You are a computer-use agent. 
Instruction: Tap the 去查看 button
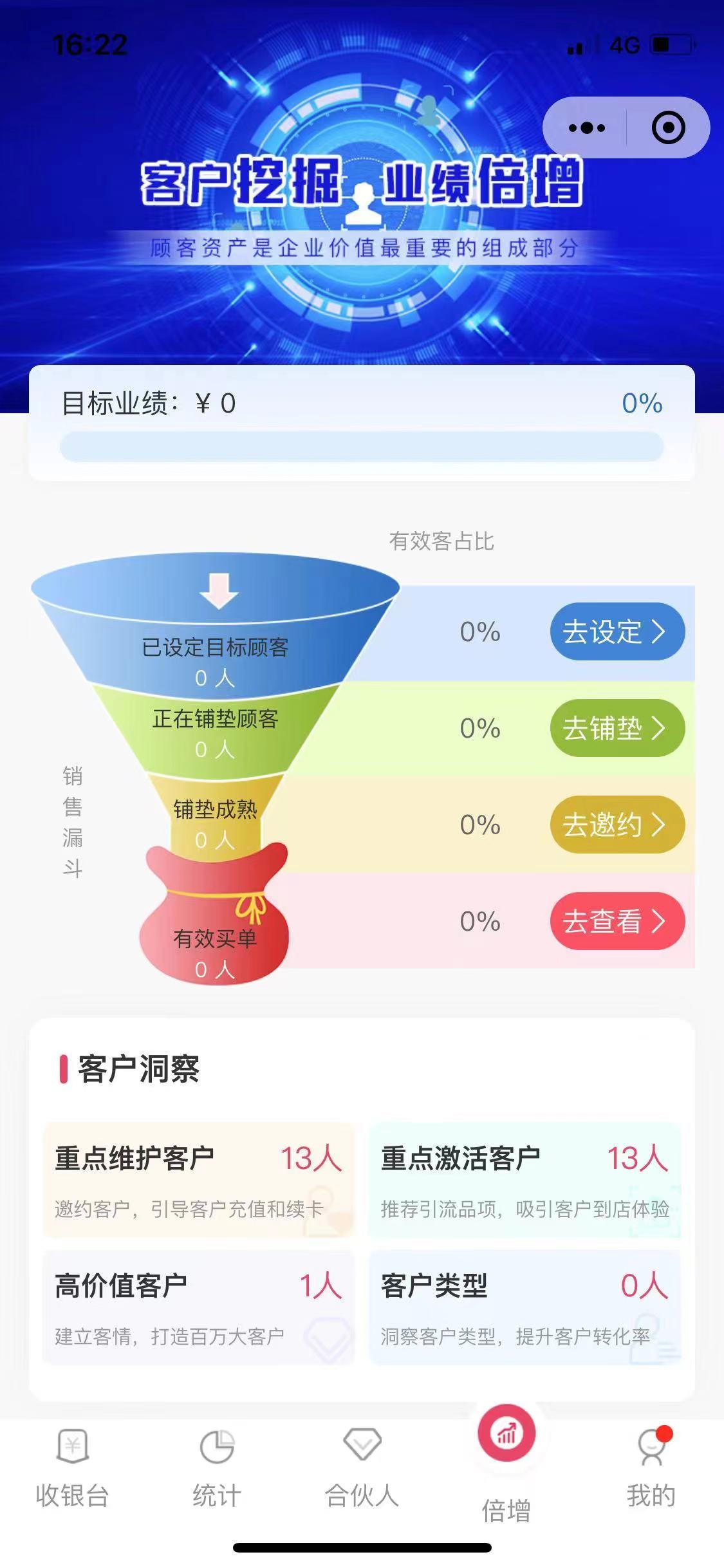(617, 921)
